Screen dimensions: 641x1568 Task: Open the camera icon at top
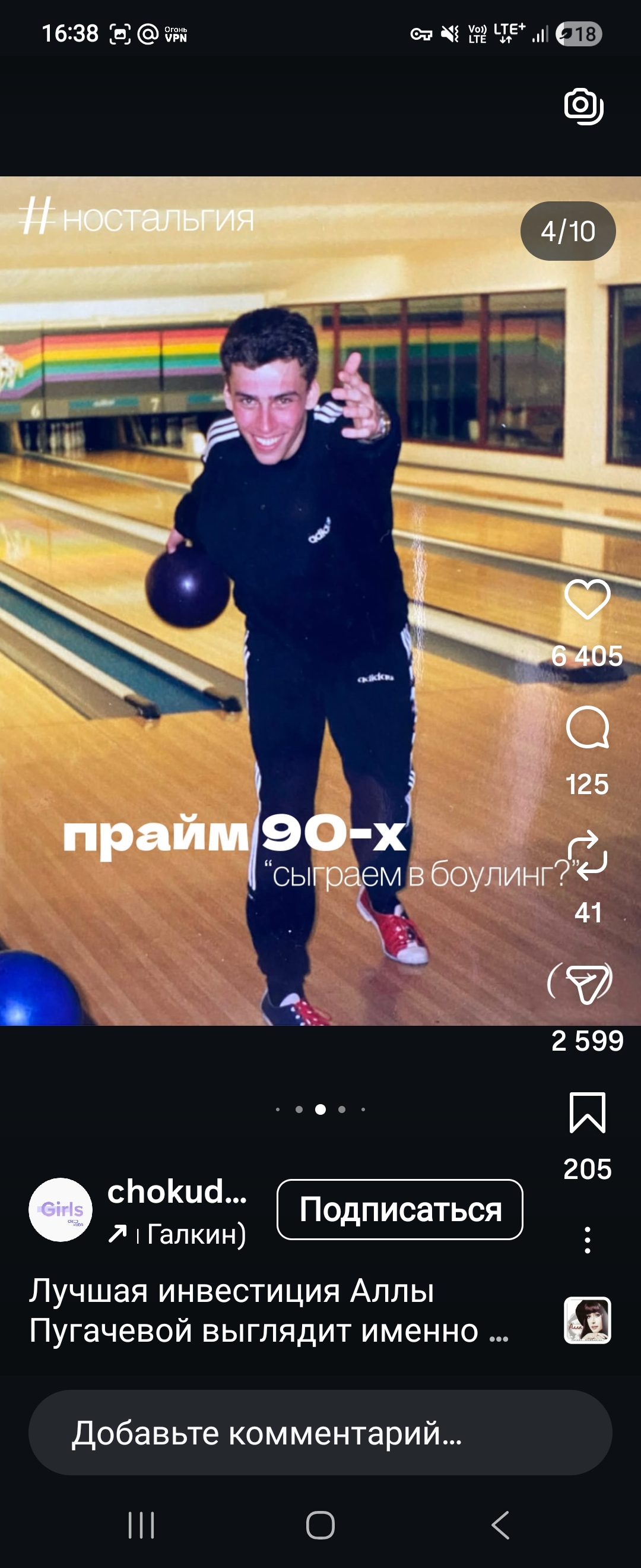tap(583, 106)
